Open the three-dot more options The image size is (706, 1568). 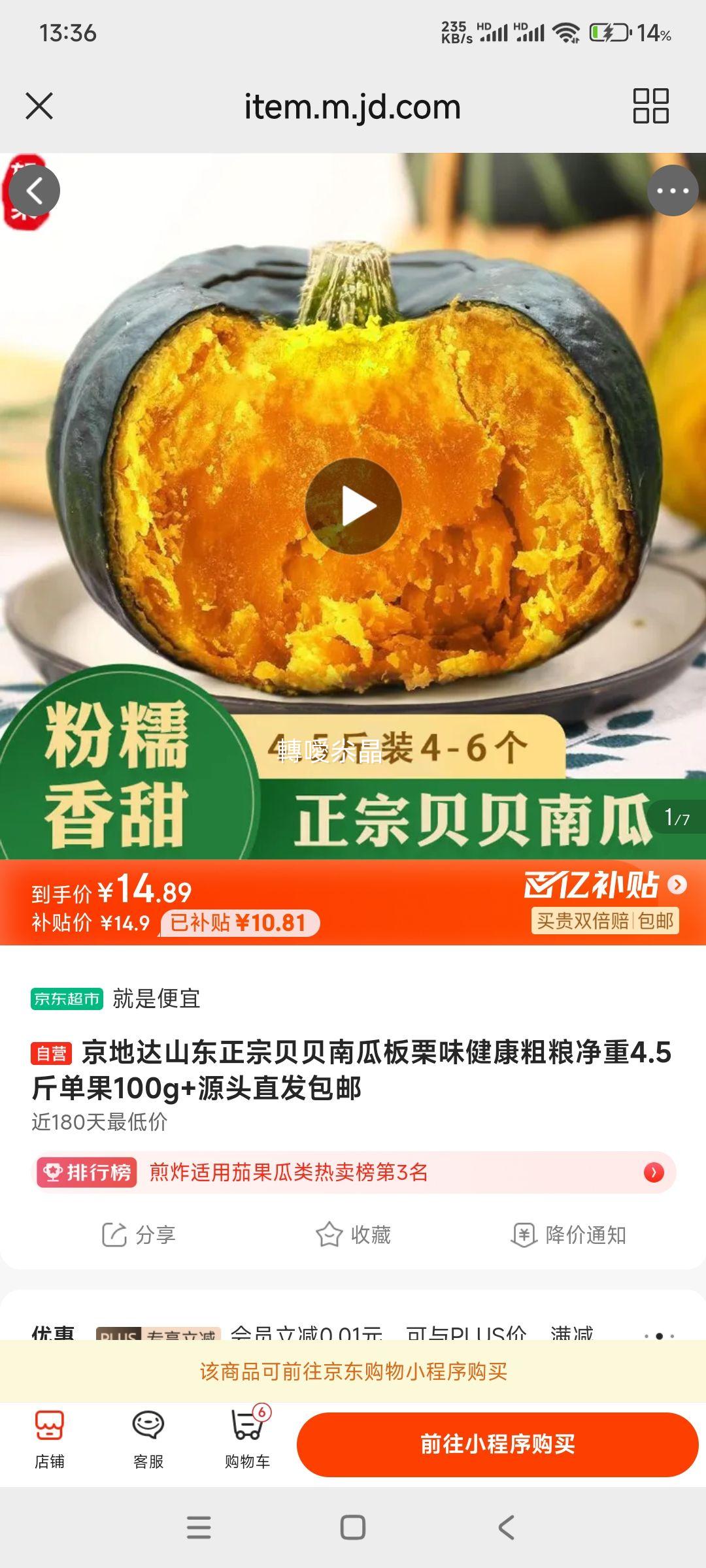coord(673,191)
